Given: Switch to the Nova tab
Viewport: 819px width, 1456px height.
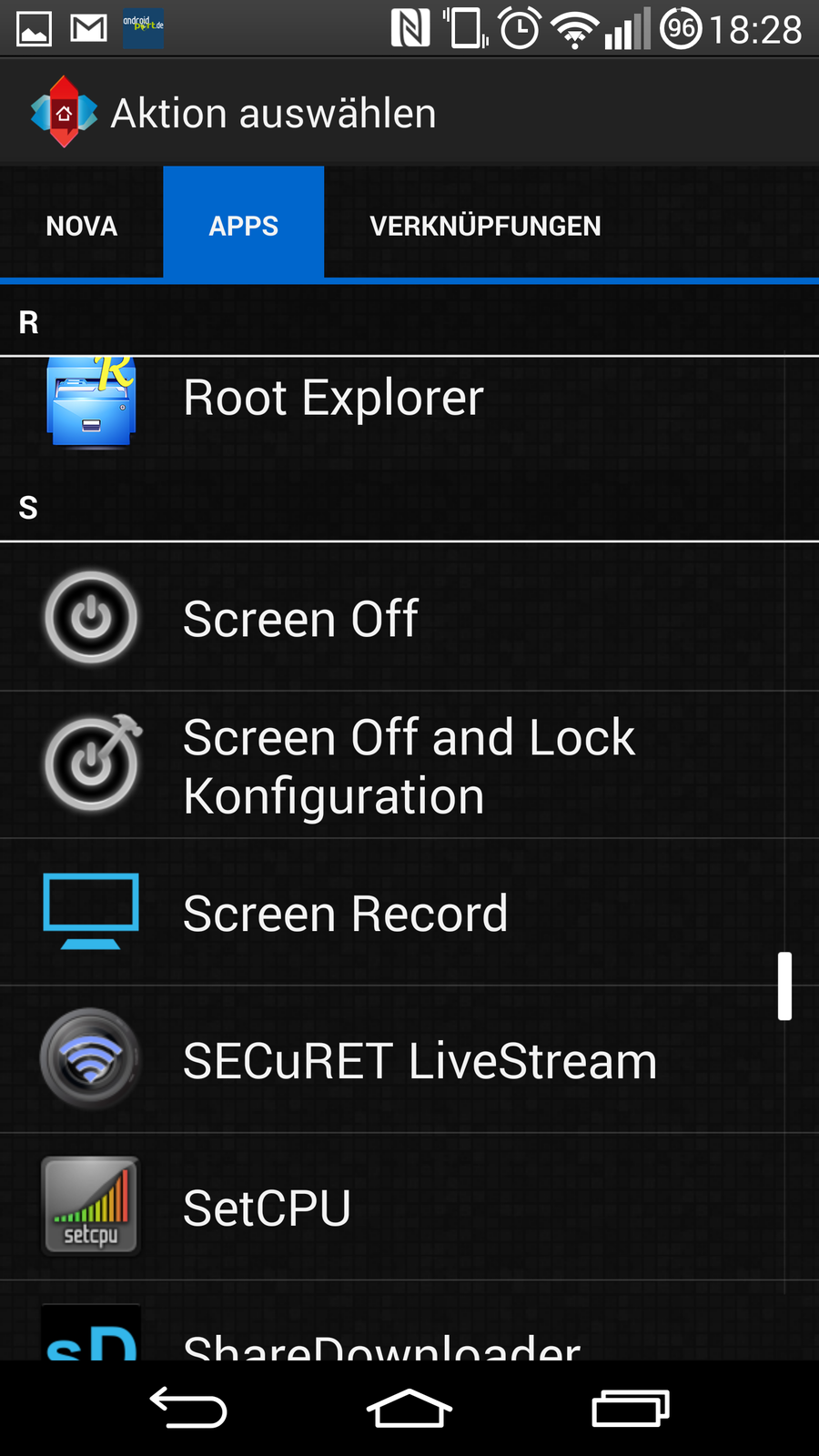Looking at the screenshot, I should click(x=82, y=225).
